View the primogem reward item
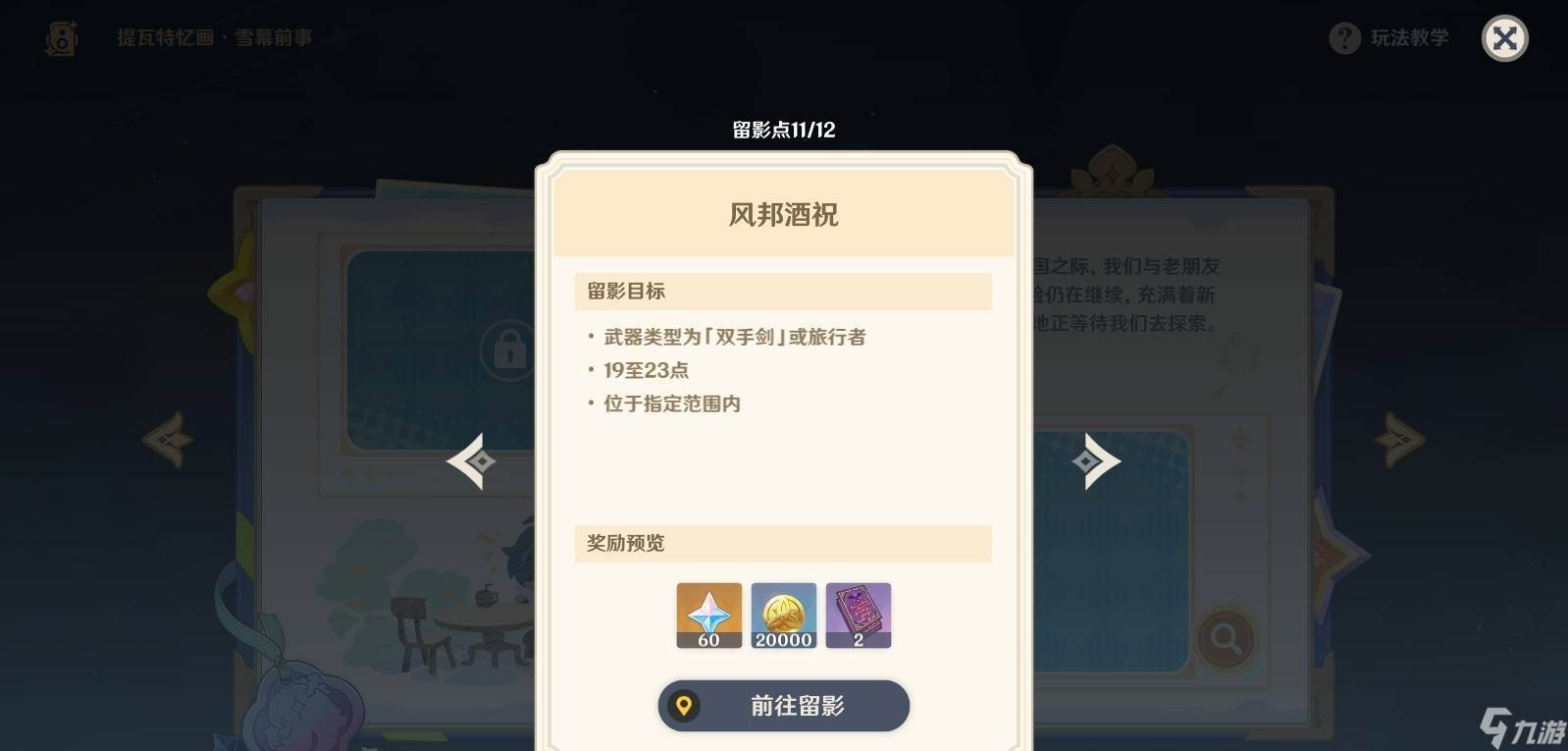1568x751 pixels. click(x=708, y=616)
